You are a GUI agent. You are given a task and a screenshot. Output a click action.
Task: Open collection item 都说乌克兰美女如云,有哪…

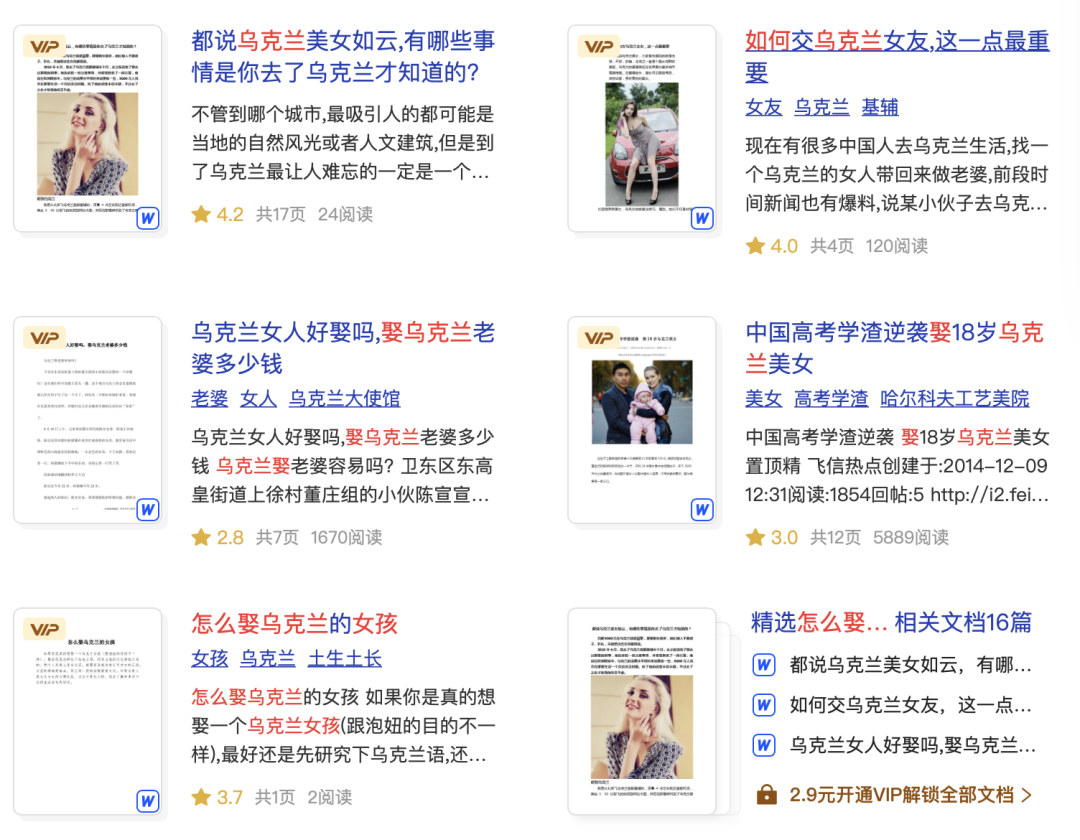(909, 665)
